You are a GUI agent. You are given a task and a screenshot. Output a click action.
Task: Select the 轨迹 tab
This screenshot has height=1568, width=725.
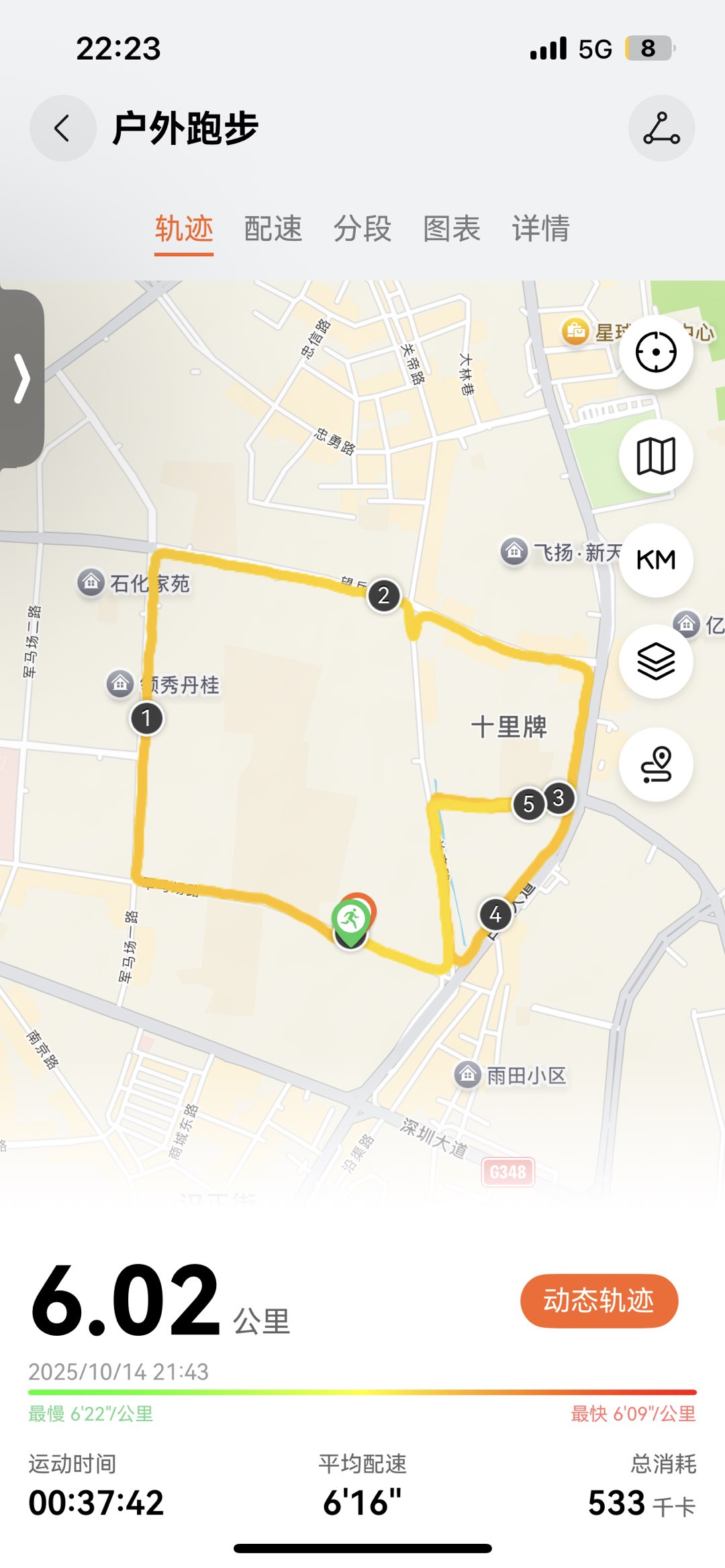point(184,229)
